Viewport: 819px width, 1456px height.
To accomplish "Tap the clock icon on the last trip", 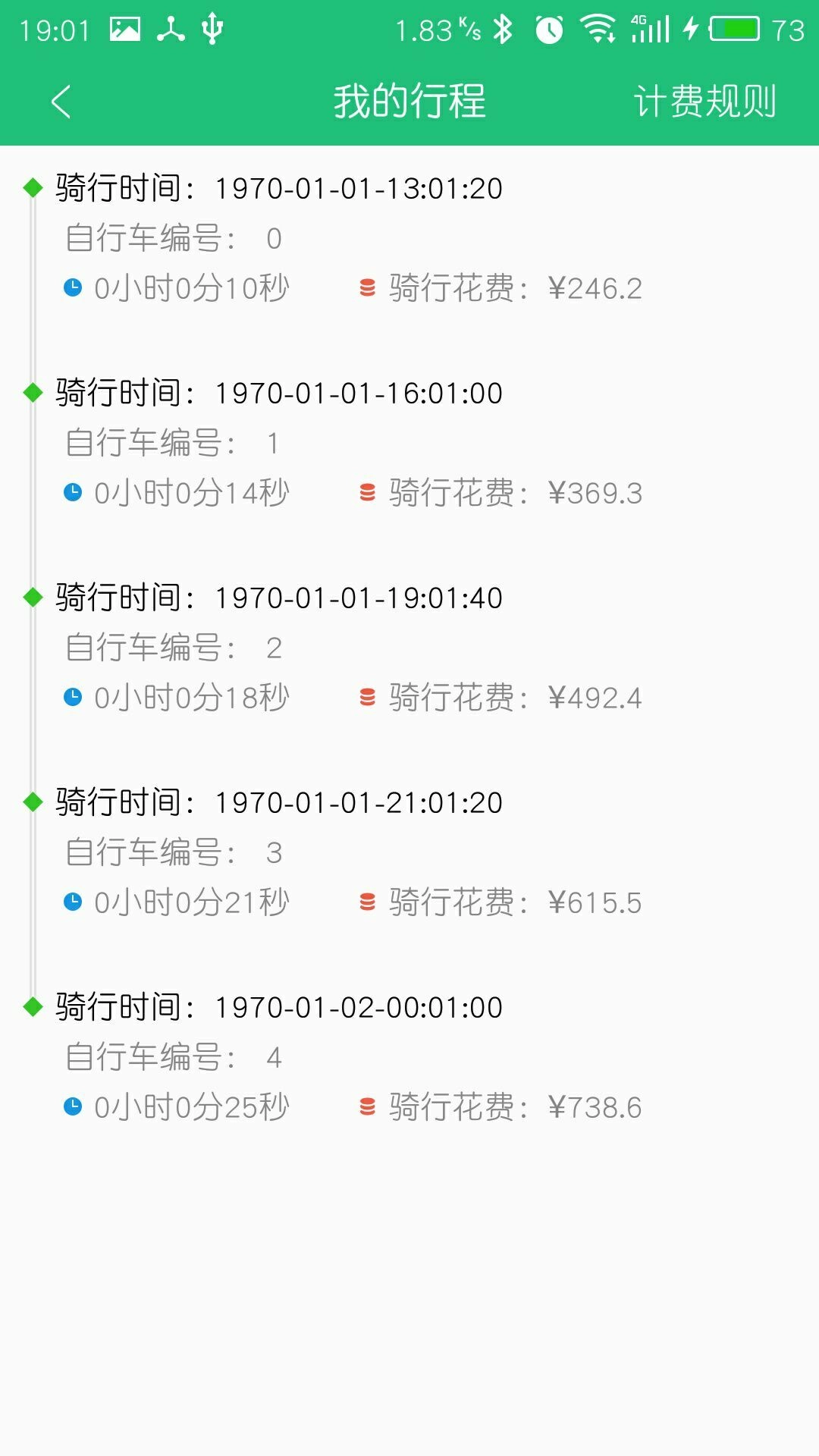I will point(73,1106).
